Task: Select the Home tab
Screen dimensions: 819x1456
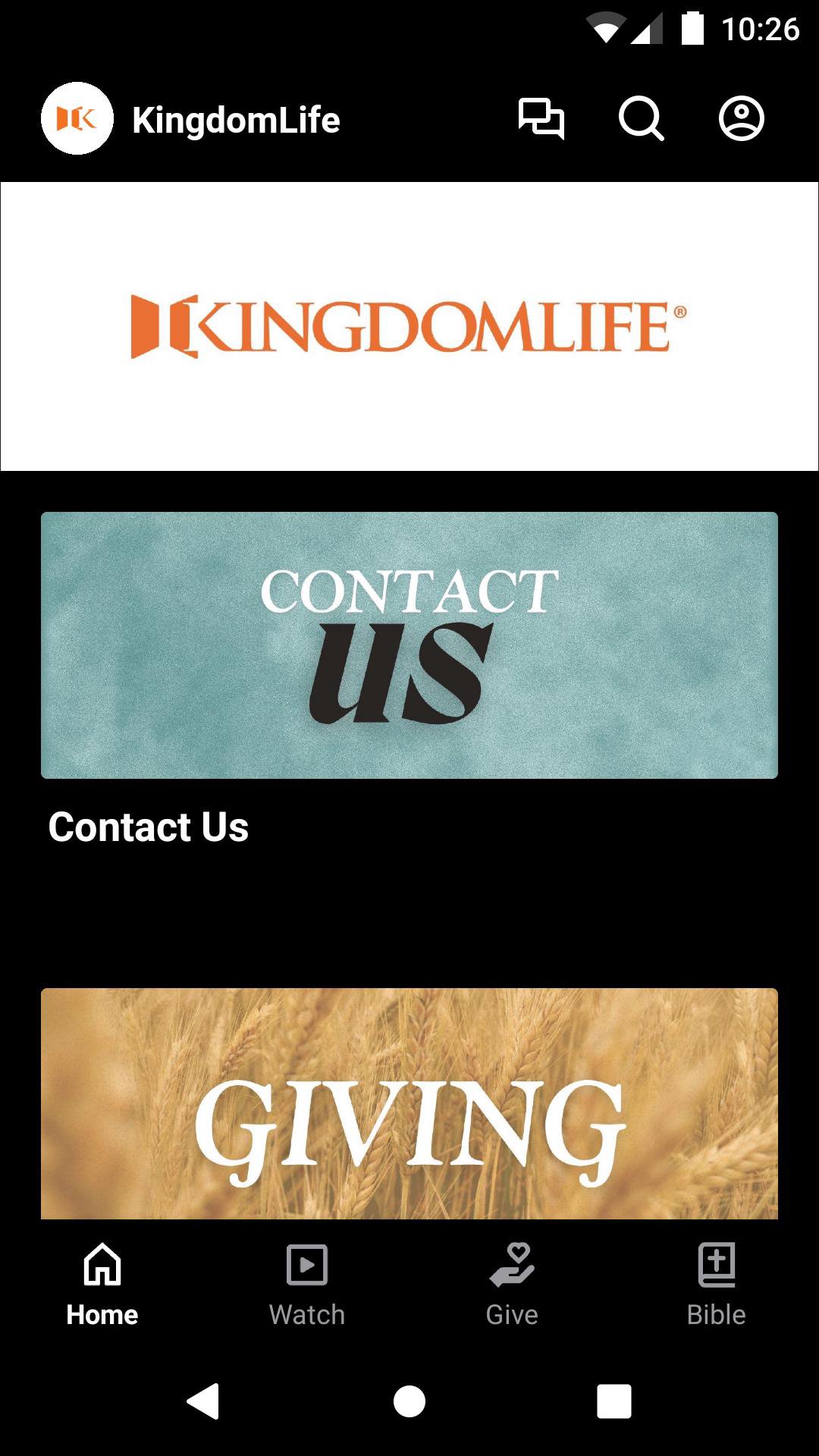Action: click(x=102, y=1285)
